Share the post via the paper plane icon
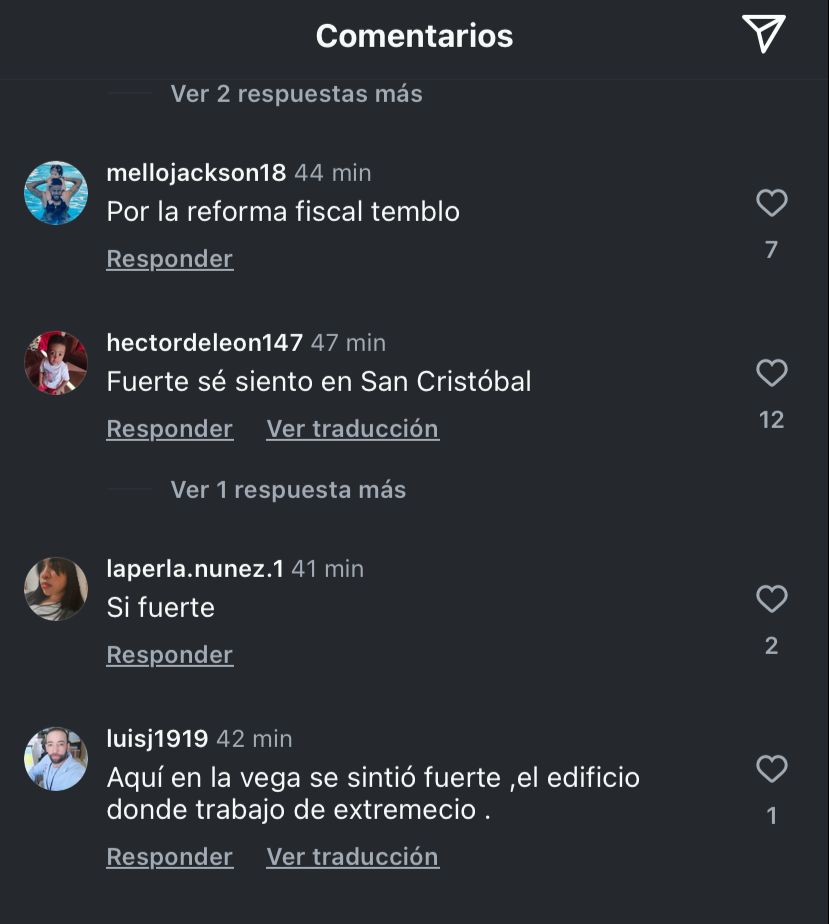The height and width of the screenshot is (924, 829). point(764,35)
